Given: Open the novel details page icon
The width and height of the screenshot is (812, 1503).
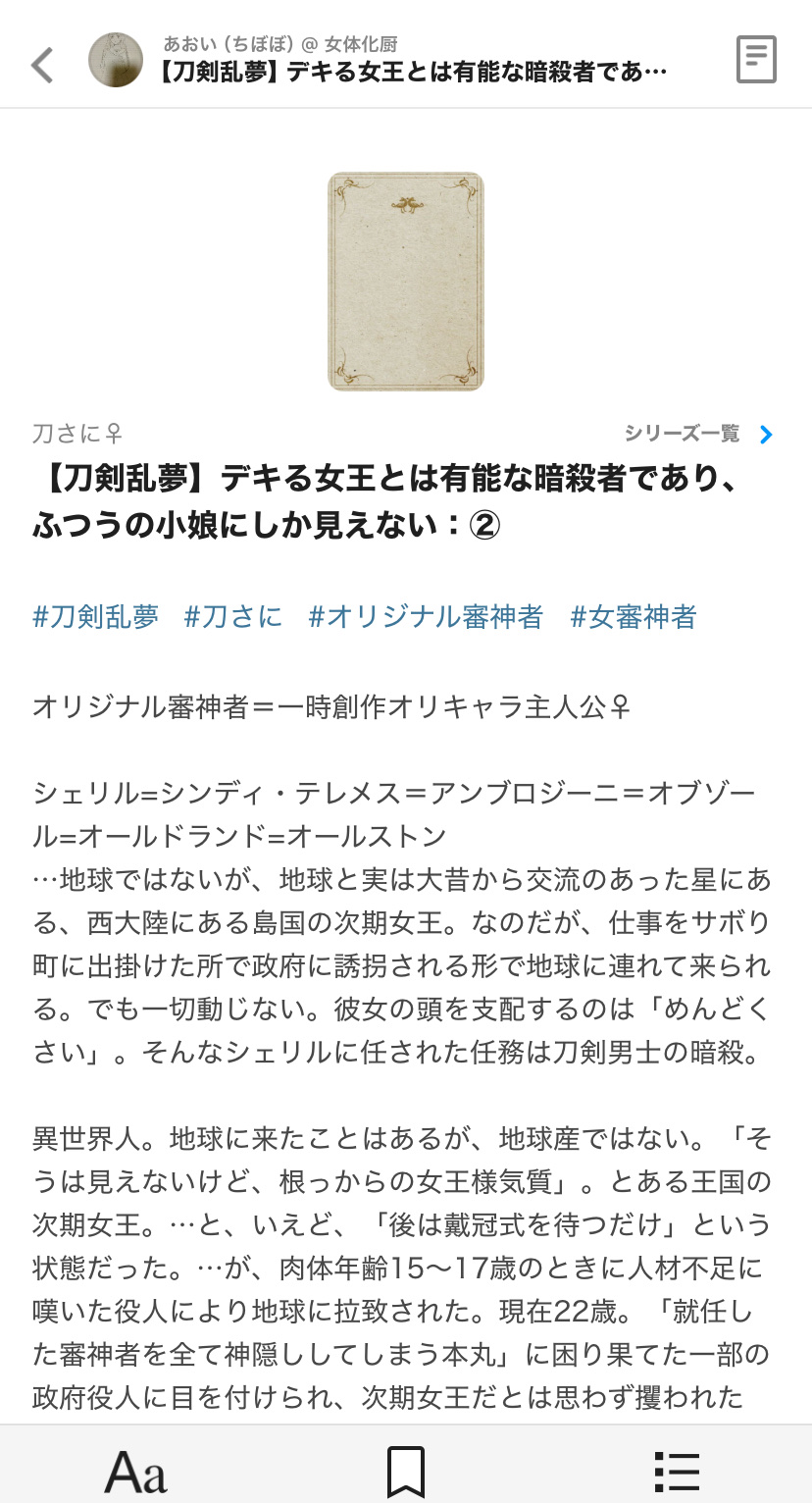Looking at the screenshot, I should (756, 60).
